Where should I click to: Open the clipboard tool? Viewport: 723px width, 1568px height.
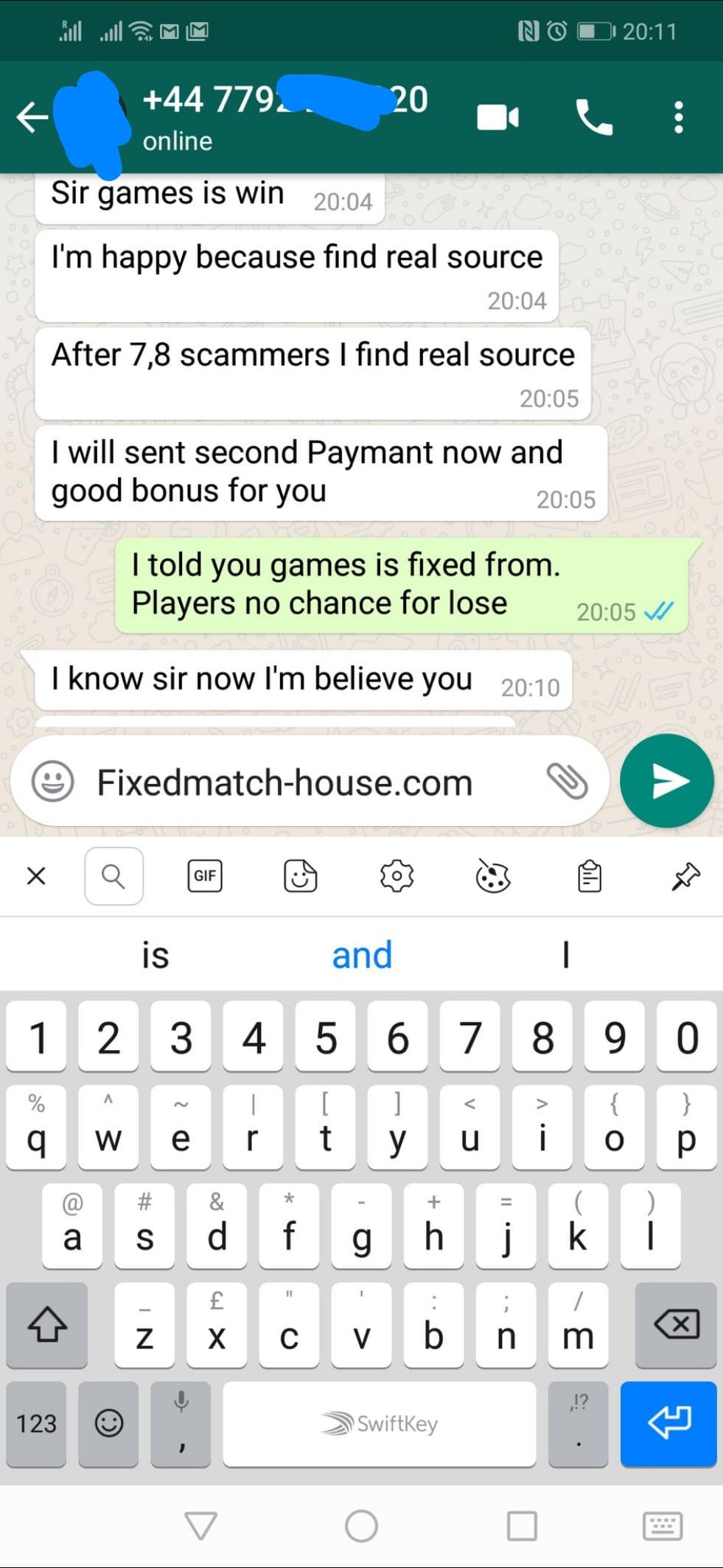click(590, 876)
